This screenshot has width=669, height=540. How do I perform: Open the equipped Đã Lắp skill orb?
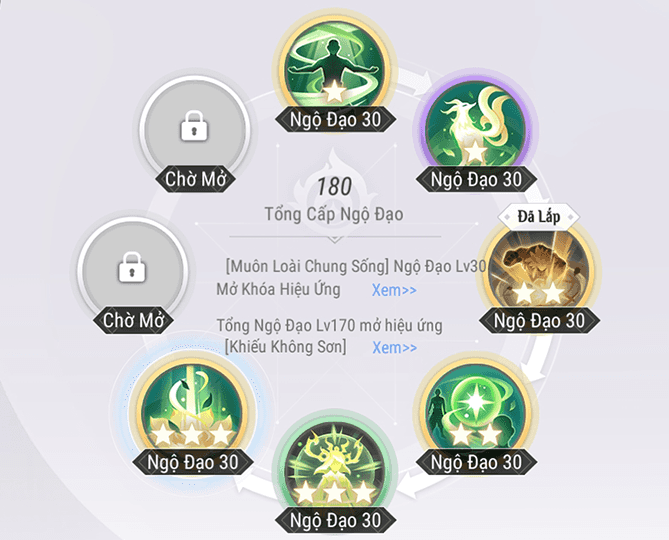click(x=537, y=268)
